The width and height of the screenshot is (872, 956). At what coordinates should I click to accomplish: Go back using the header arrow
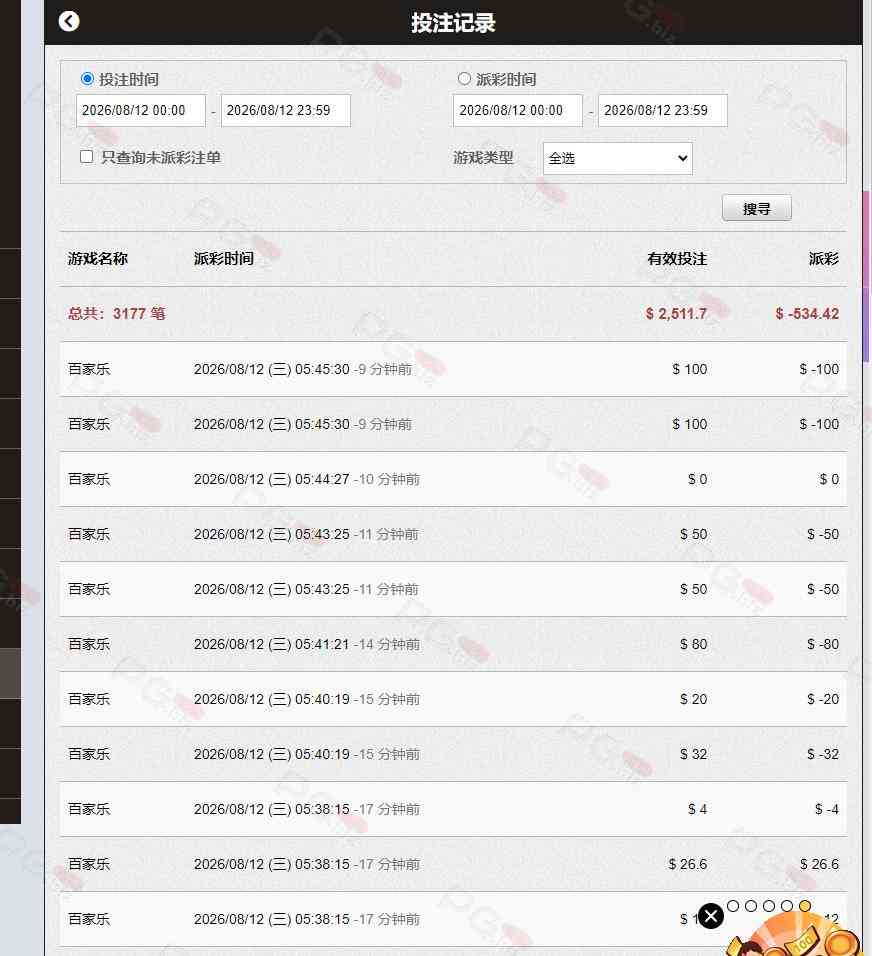coord(69,21)
